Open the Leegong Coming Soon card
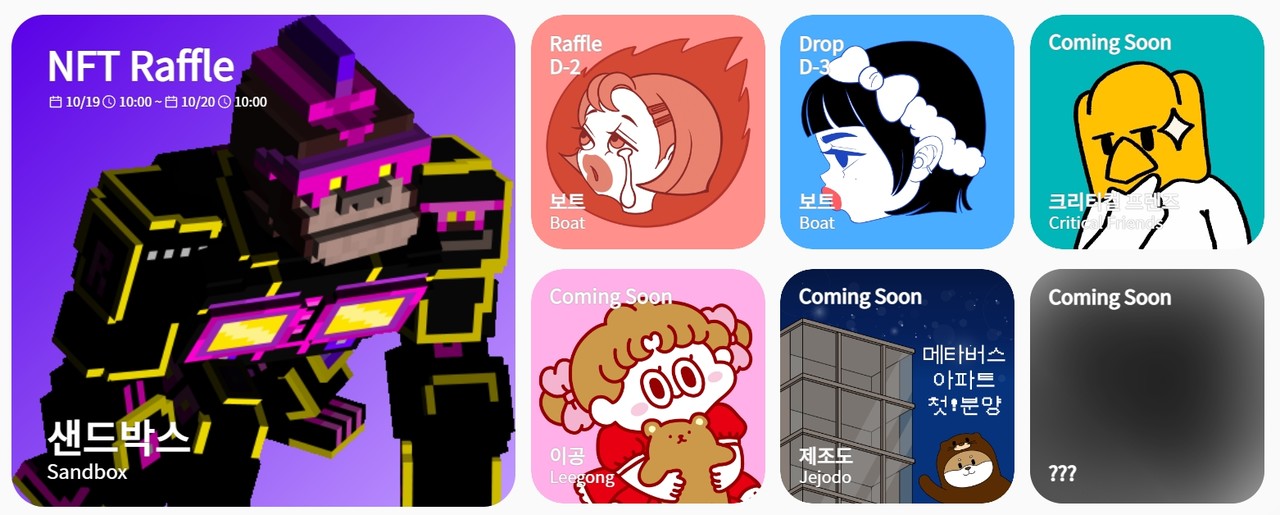The image size is (1280, 515). click(x=648, y=386)
